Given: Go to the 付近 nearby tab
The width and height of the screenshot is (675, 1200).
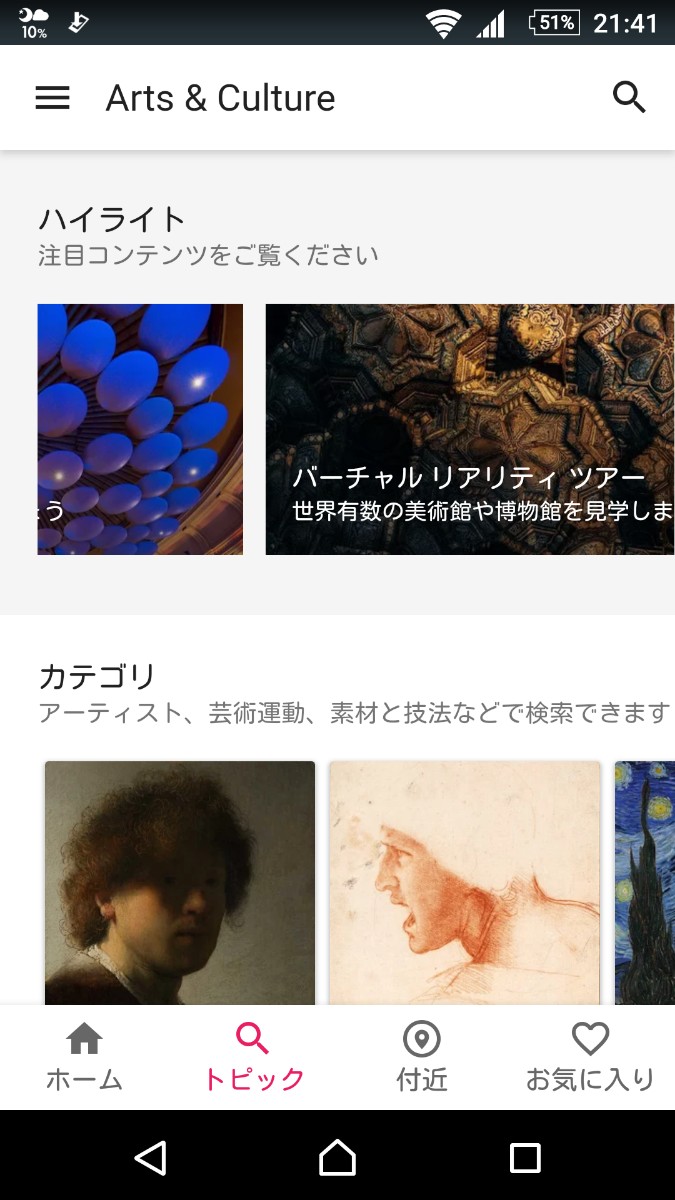Looking at the screenshot, I should coord(422,1057).
